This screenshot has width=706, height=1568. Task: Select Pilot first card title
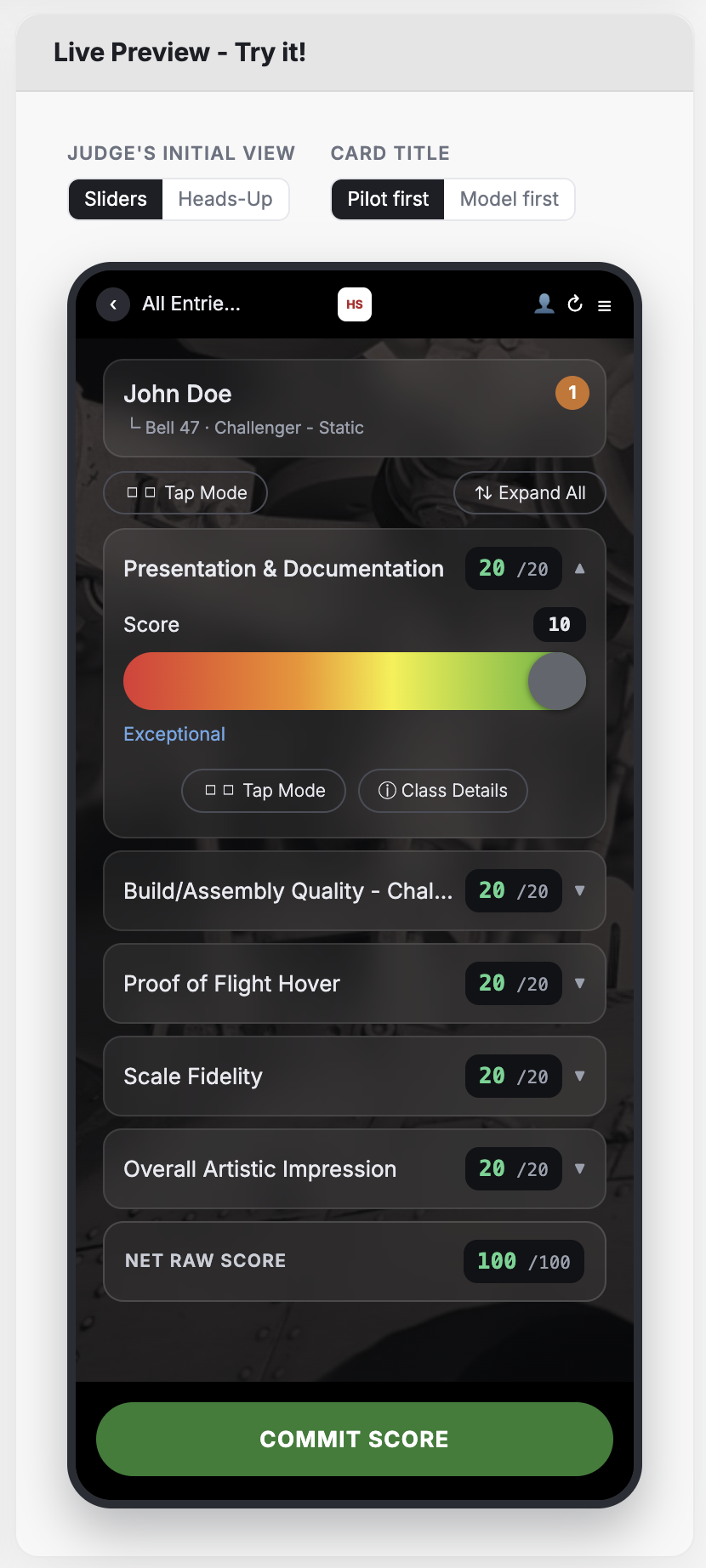click(388, 199)
